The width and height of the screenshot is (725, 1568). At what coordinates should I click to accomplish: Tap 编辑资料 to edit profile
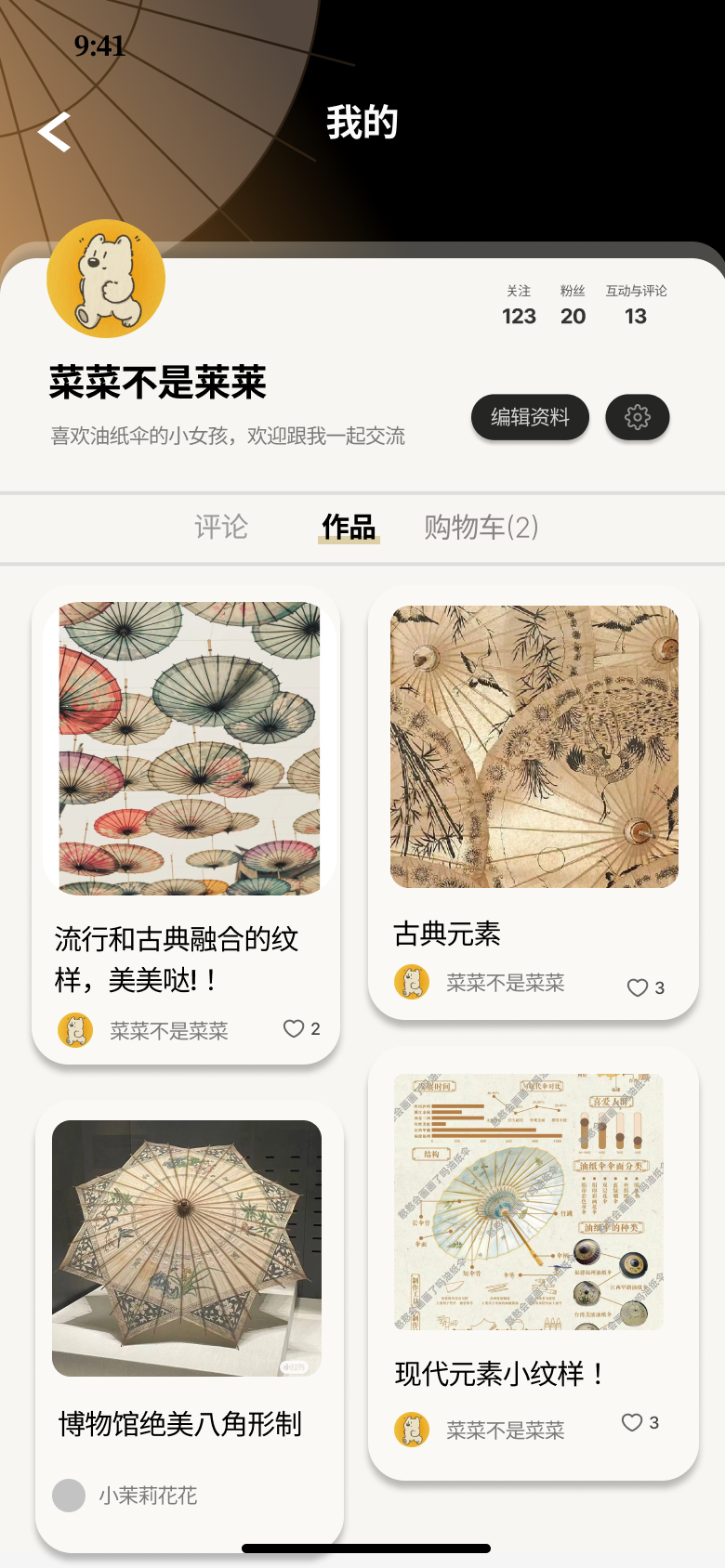click(x=530, y=417)
